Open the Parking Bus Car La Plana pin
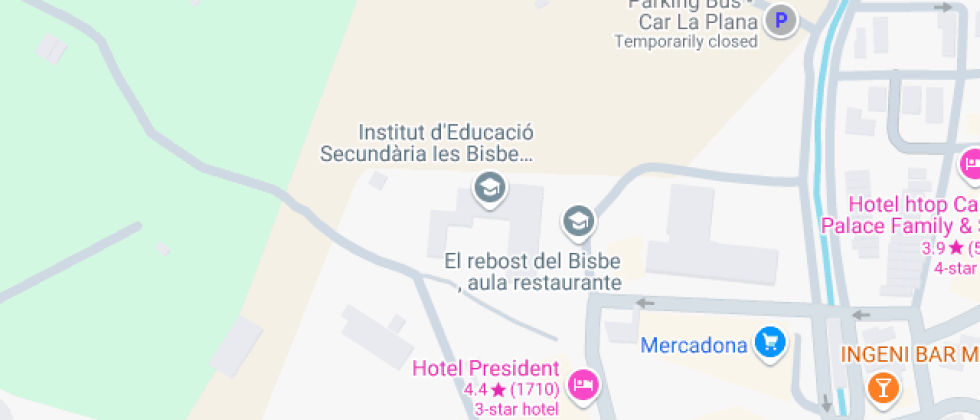980x420 pixels. click(782, 20)
